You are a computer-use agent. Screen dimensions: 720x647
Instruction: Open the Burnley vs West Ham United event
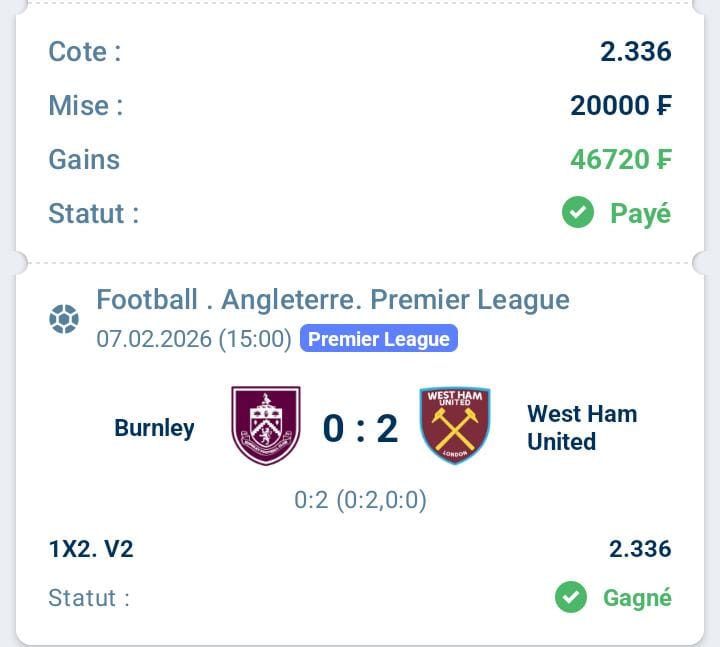pyautogui.click(x=360, y=428)
